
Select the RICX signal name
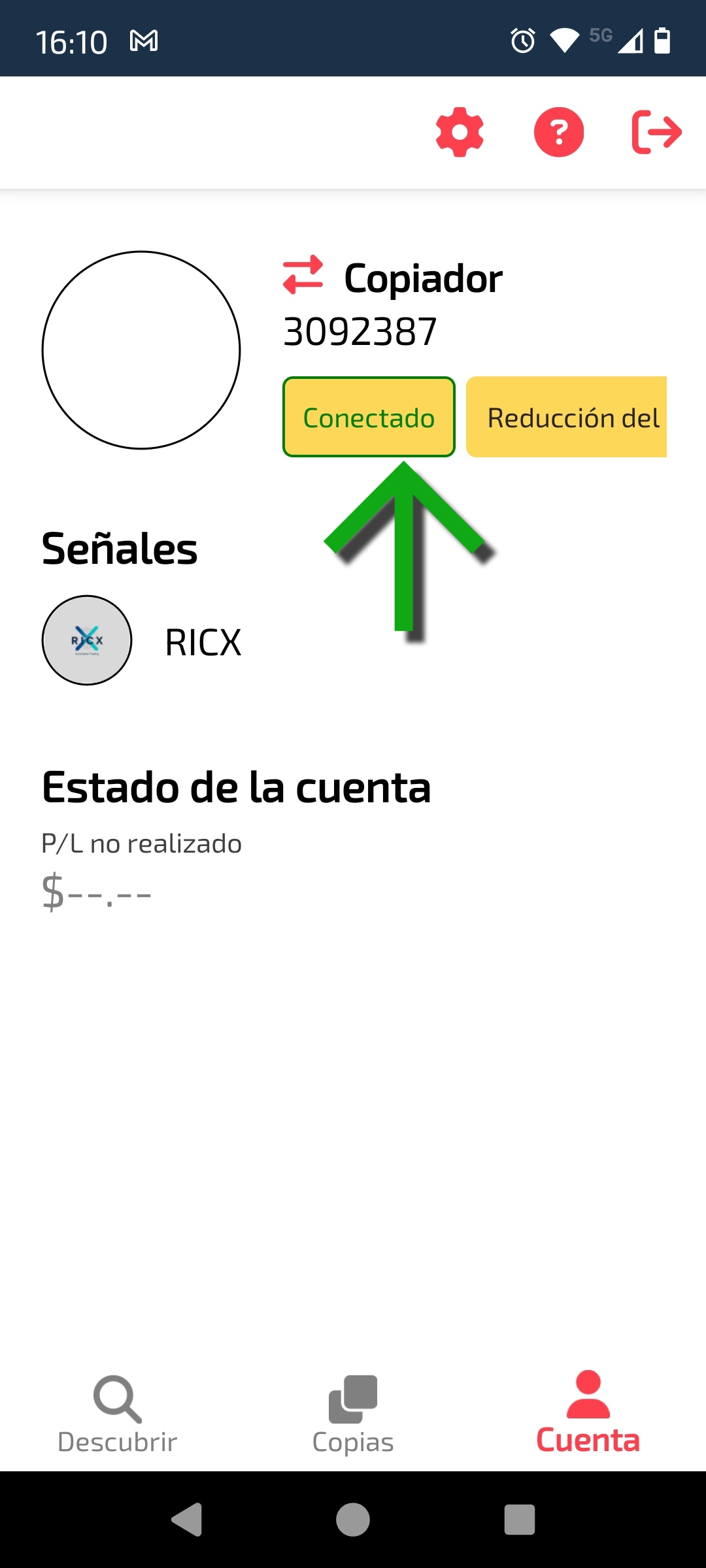(202, 642)
